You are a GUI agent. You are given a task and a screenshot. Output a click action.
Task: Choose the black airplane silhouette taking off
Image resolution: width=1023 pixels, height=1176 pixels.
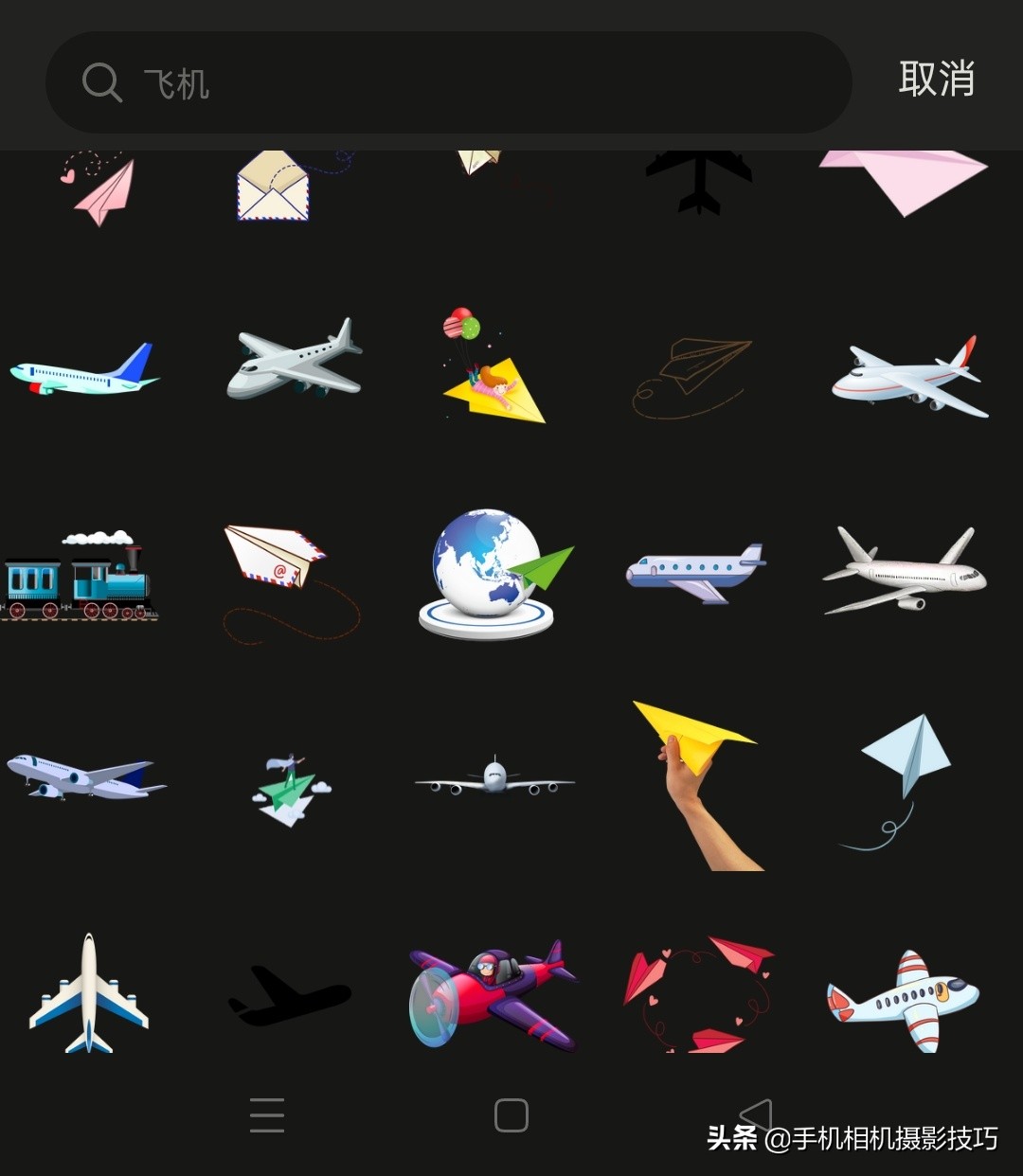pos(288,996)
